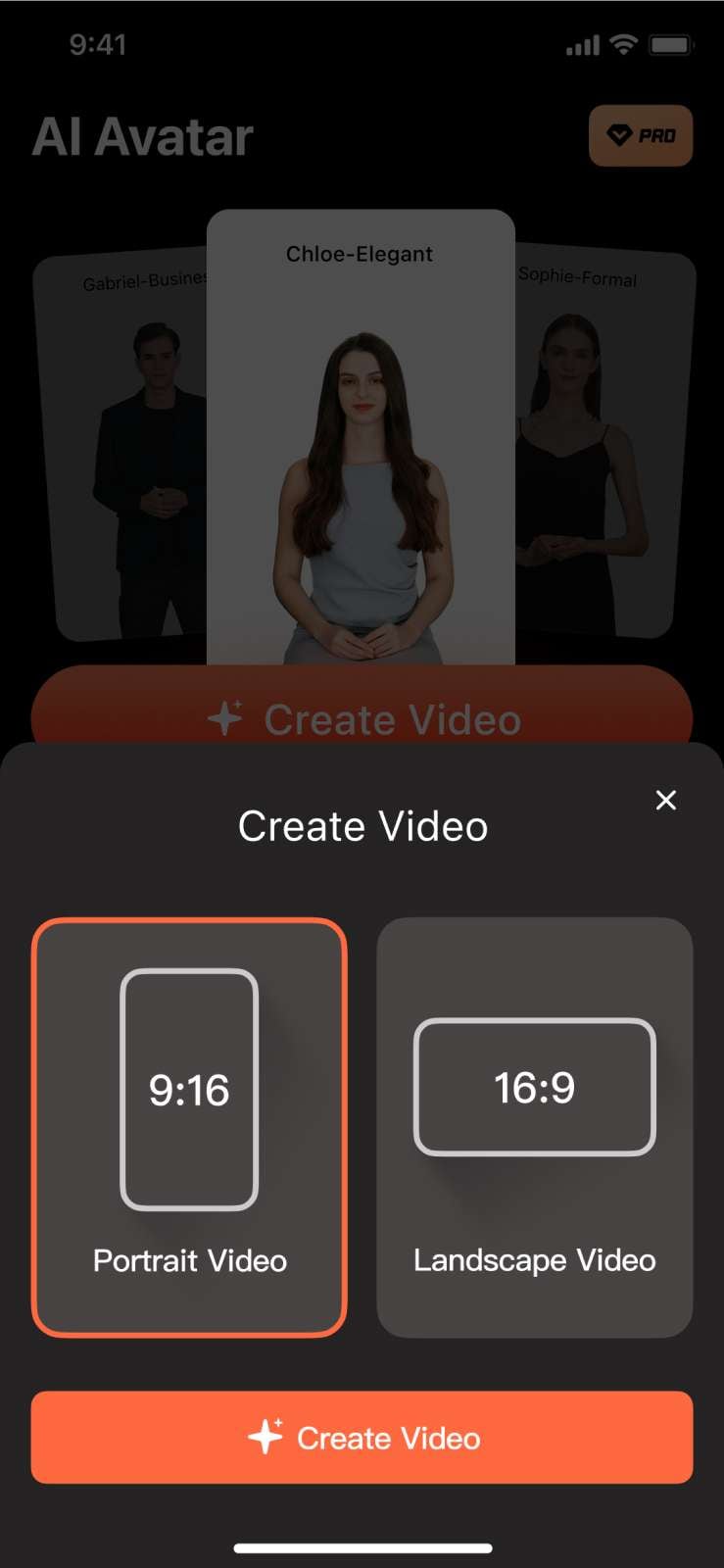
Task: Close the Create Video sheet
Action: (x=665, y=800)
